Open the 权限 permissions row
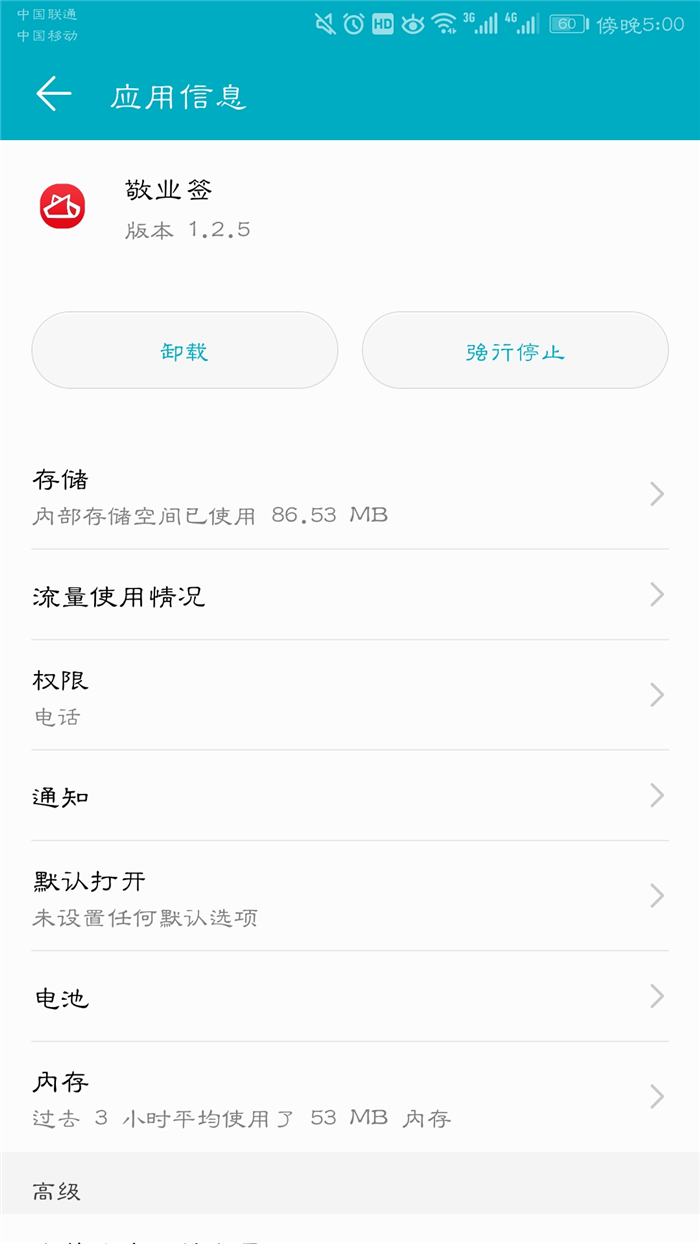The width and height of the screenshot is (700, 1244). (x=350, y=695)
